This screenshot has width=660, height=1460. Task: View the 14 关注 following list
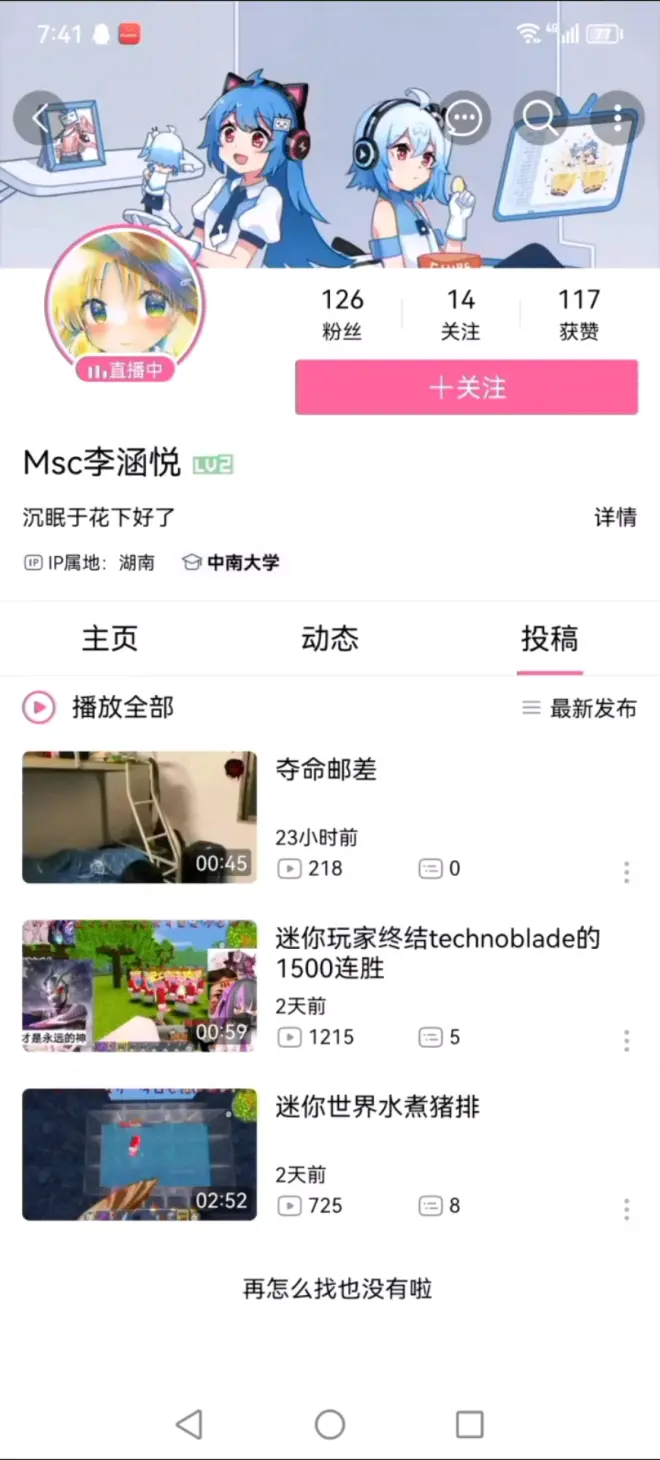(461, 314)
